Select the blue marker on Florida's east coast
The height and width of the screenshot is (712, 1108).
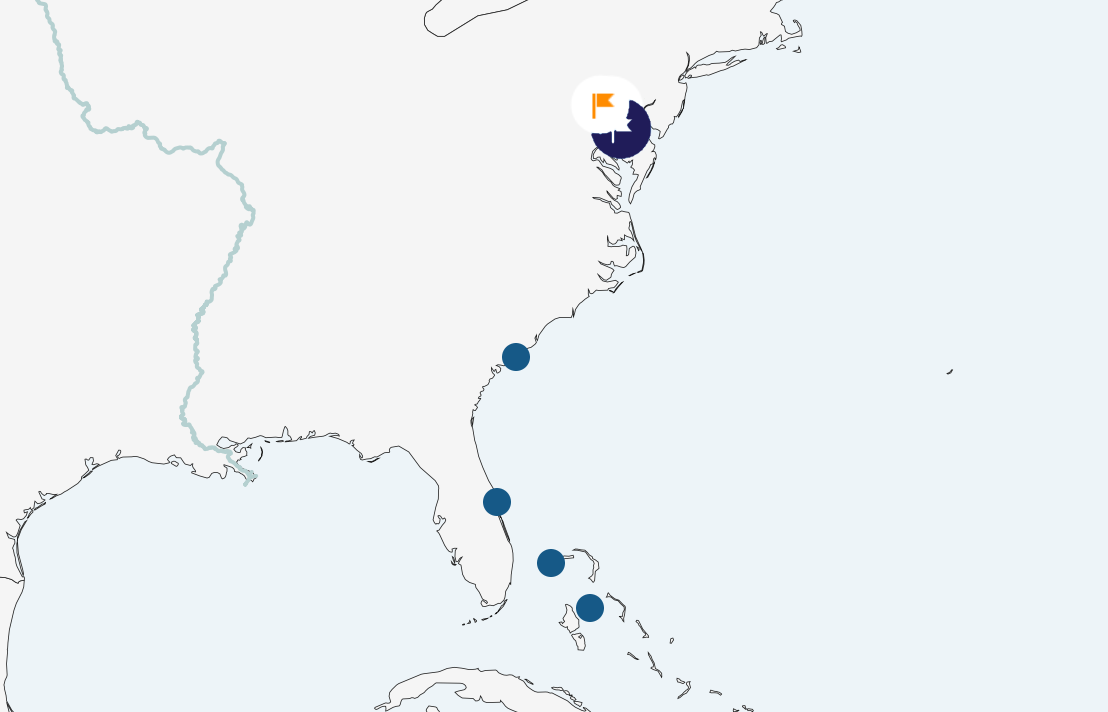(x=497, y=502)
